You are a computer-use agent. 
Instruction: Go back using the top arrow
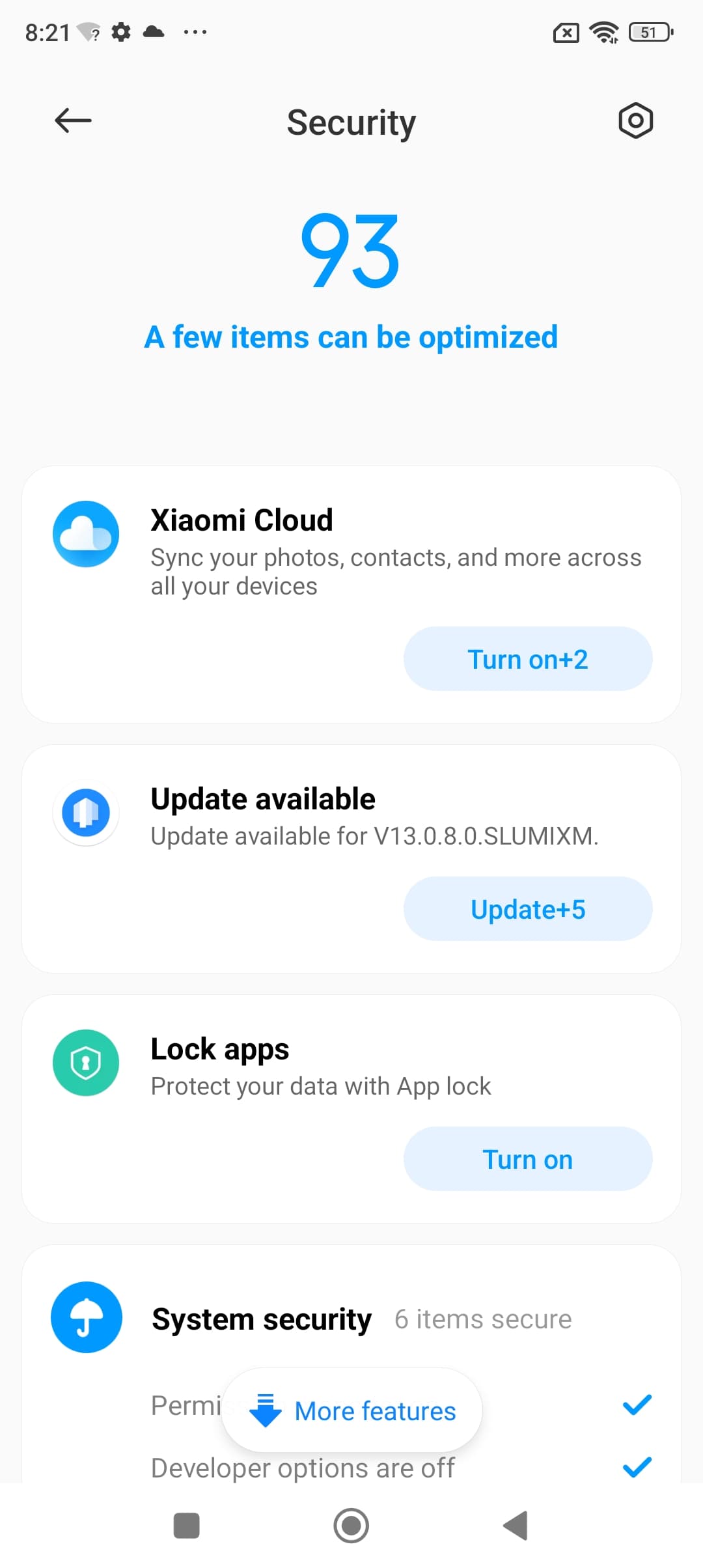coord(73,120)
